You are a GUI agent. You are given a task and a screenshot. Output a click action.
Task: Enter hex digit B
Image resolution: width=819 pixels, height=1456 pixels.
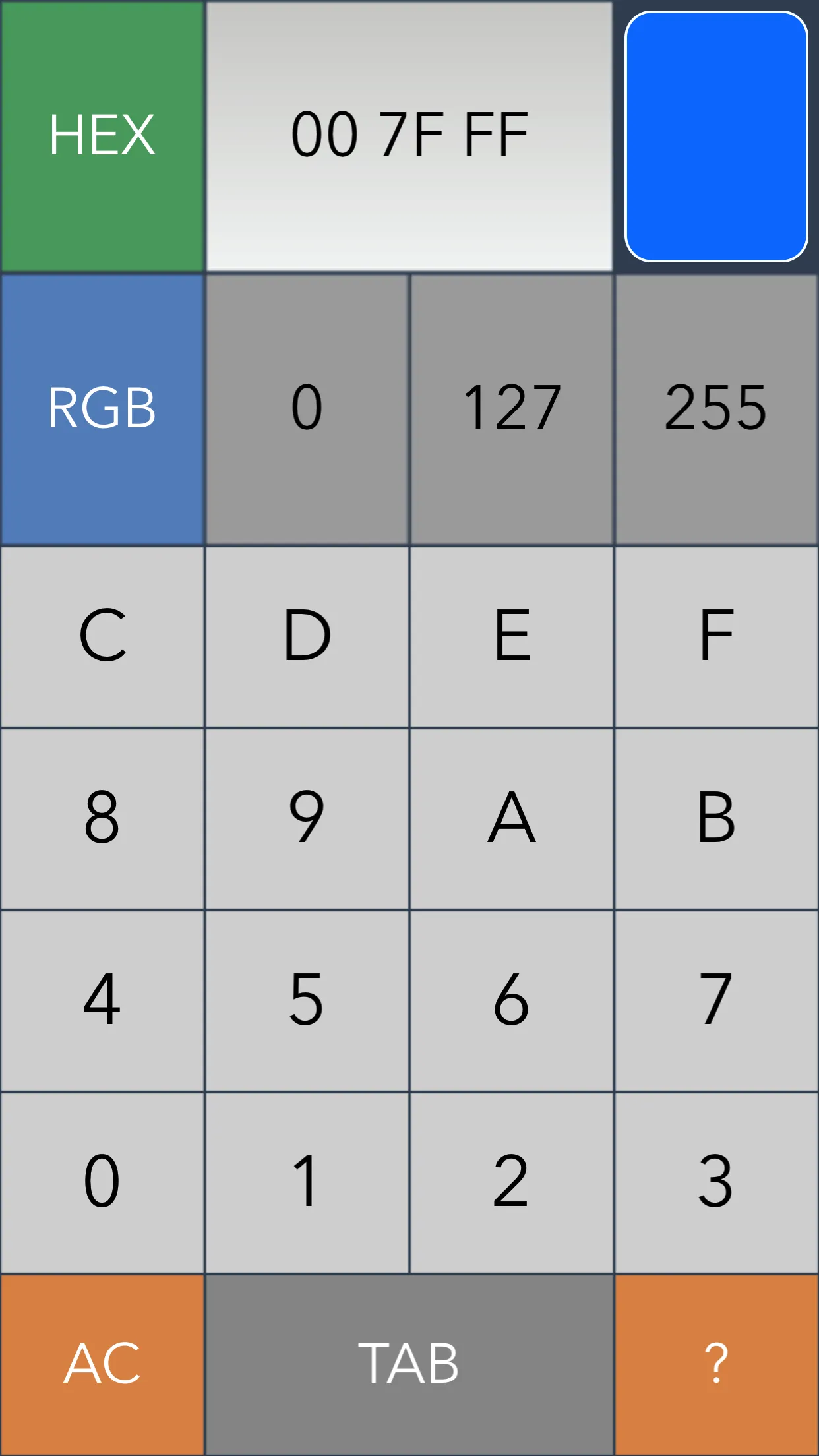tap(717, 819)
